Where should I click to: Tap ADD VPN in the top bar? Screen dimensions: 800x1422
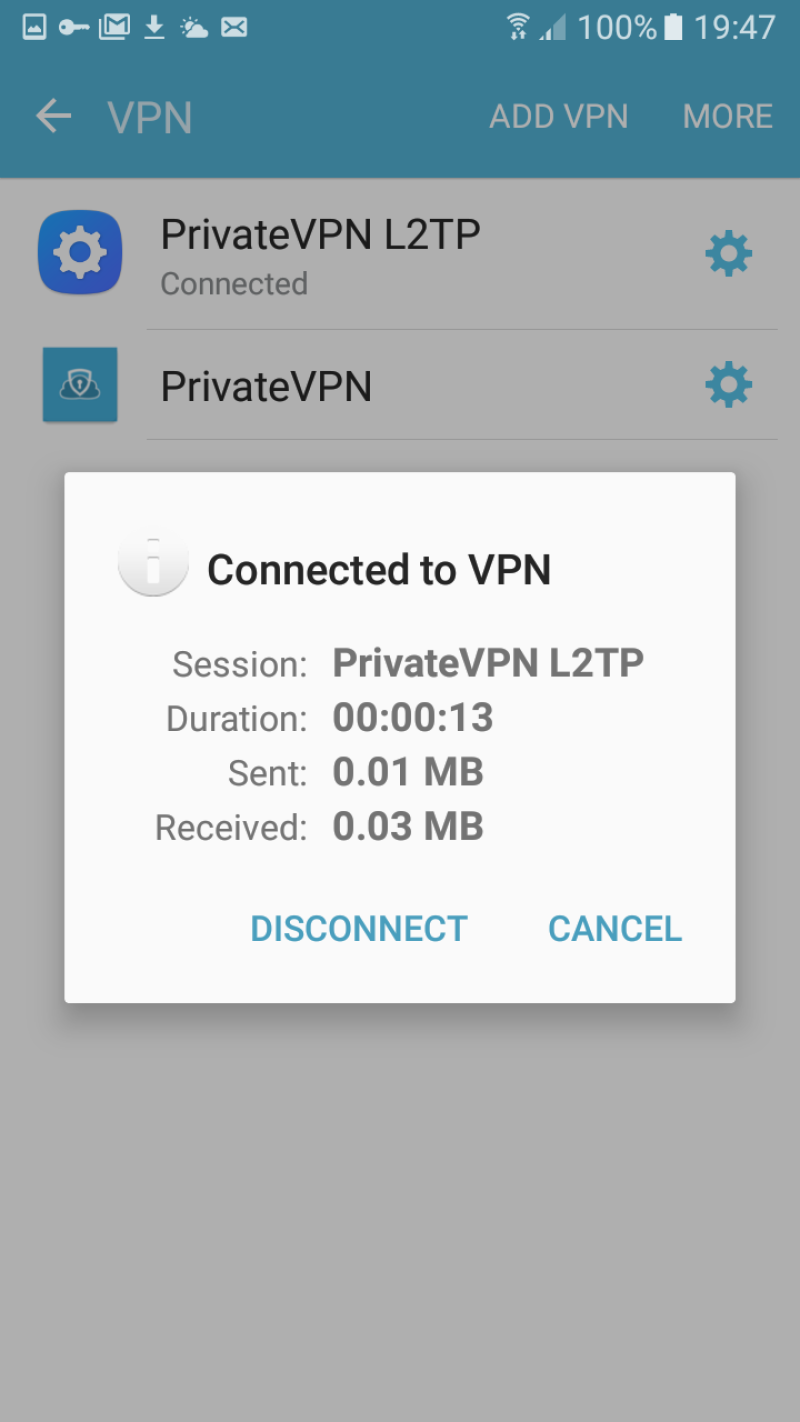click(x=558, y=117)
